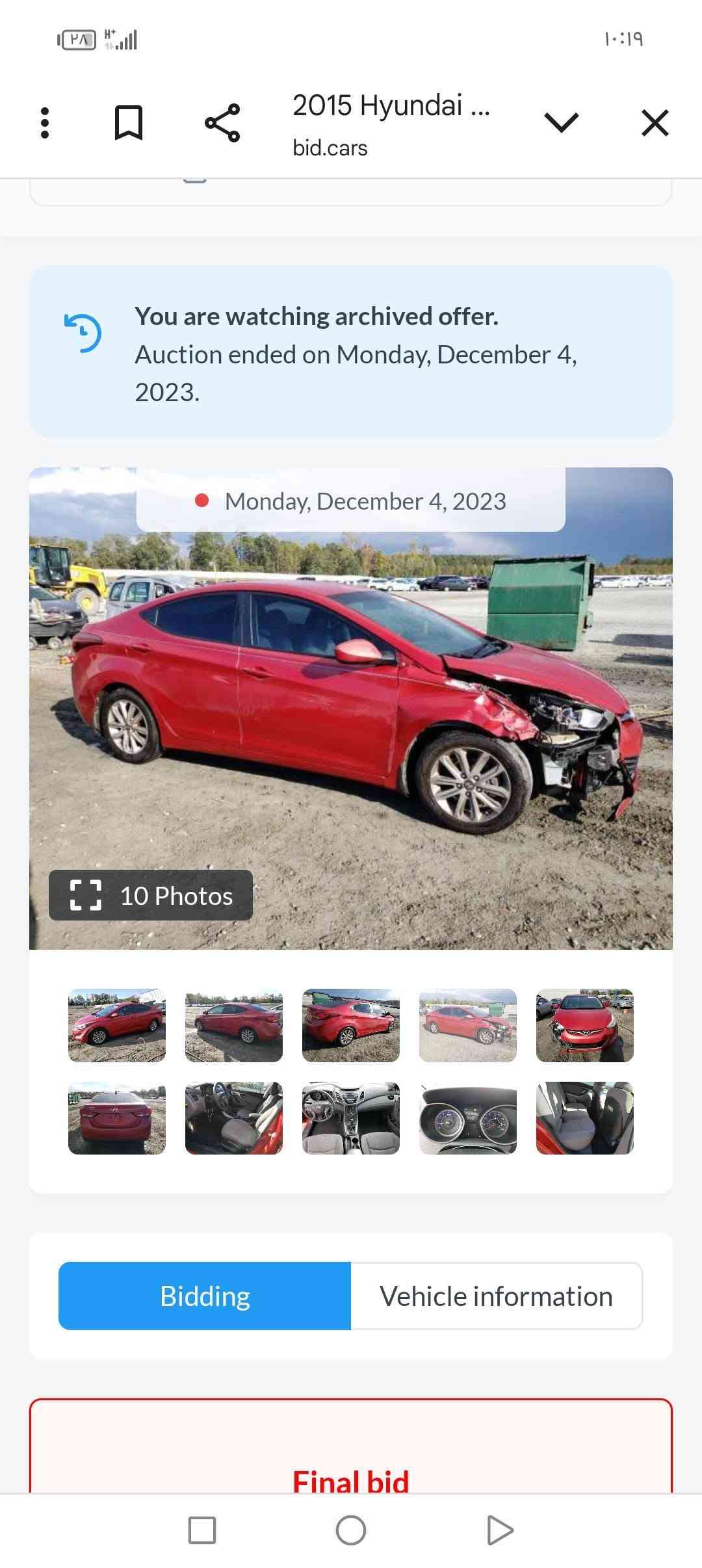Select the first thumbnail of front-left view
Viewport: 702px width, 1568px height.
[117, 1025]
